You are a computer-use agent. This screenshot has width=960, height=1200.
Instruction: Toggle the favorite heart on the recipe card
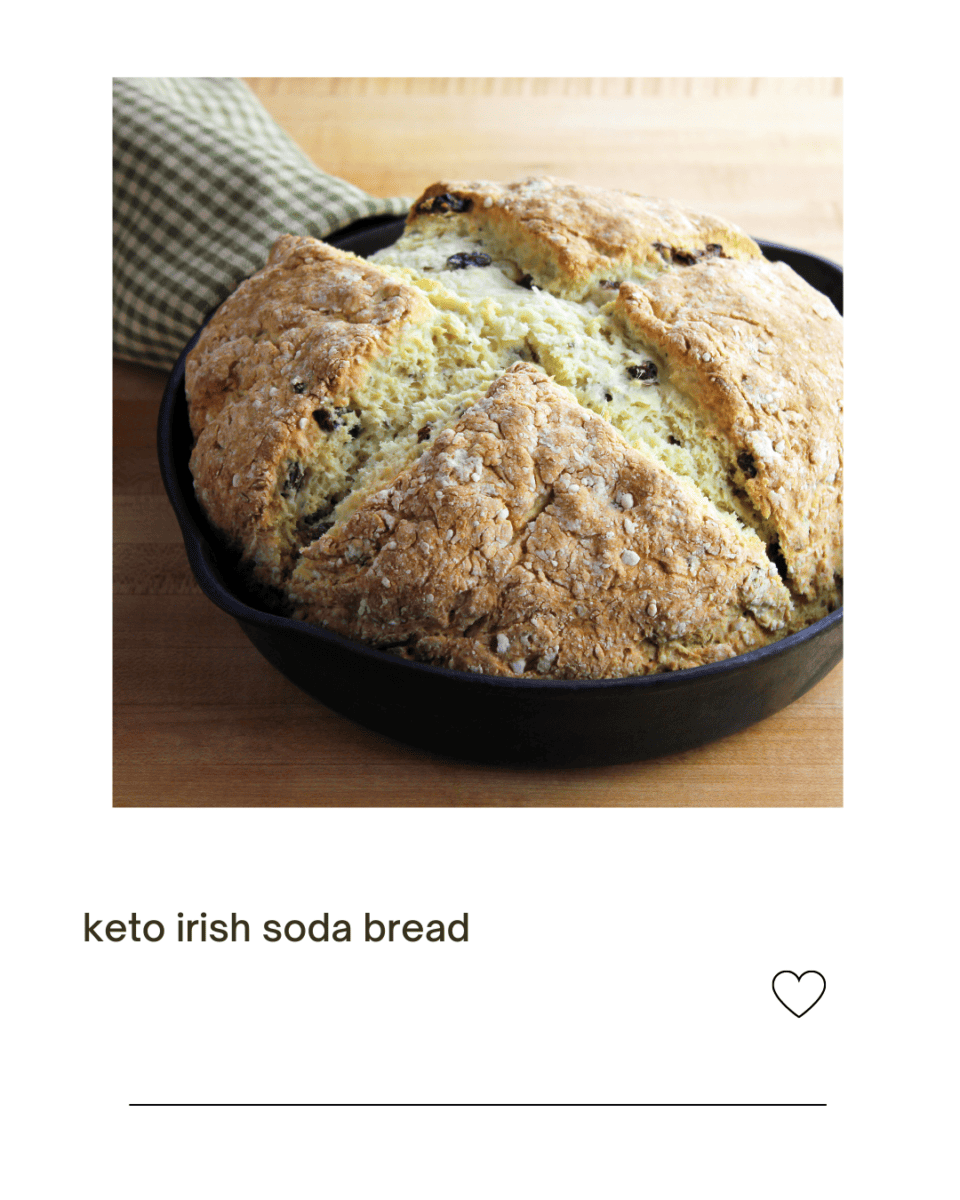point(797,991)
